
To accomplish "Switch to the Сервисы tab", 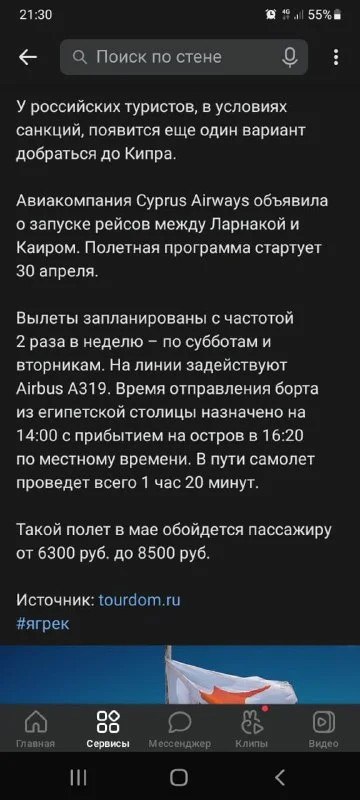I will click(x=108, y=729).
